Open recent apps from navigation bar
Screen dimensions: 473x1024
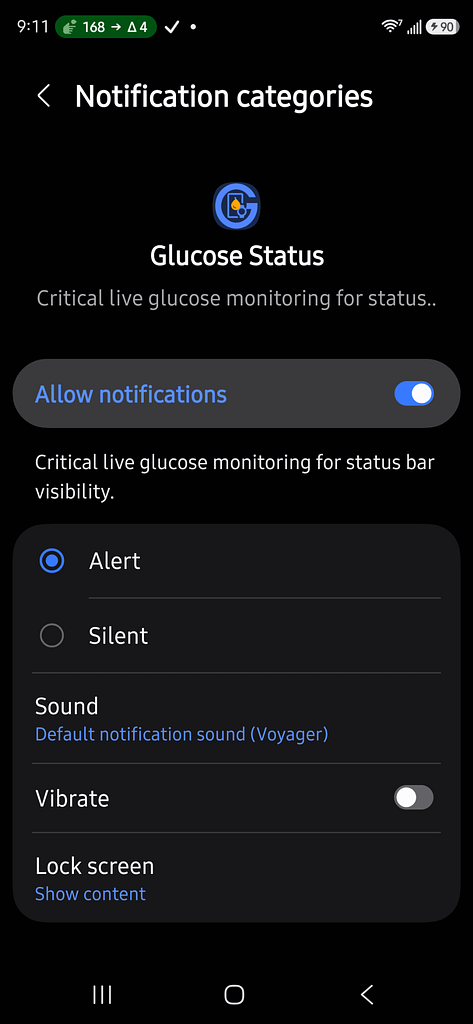click(x=103, y=995)
